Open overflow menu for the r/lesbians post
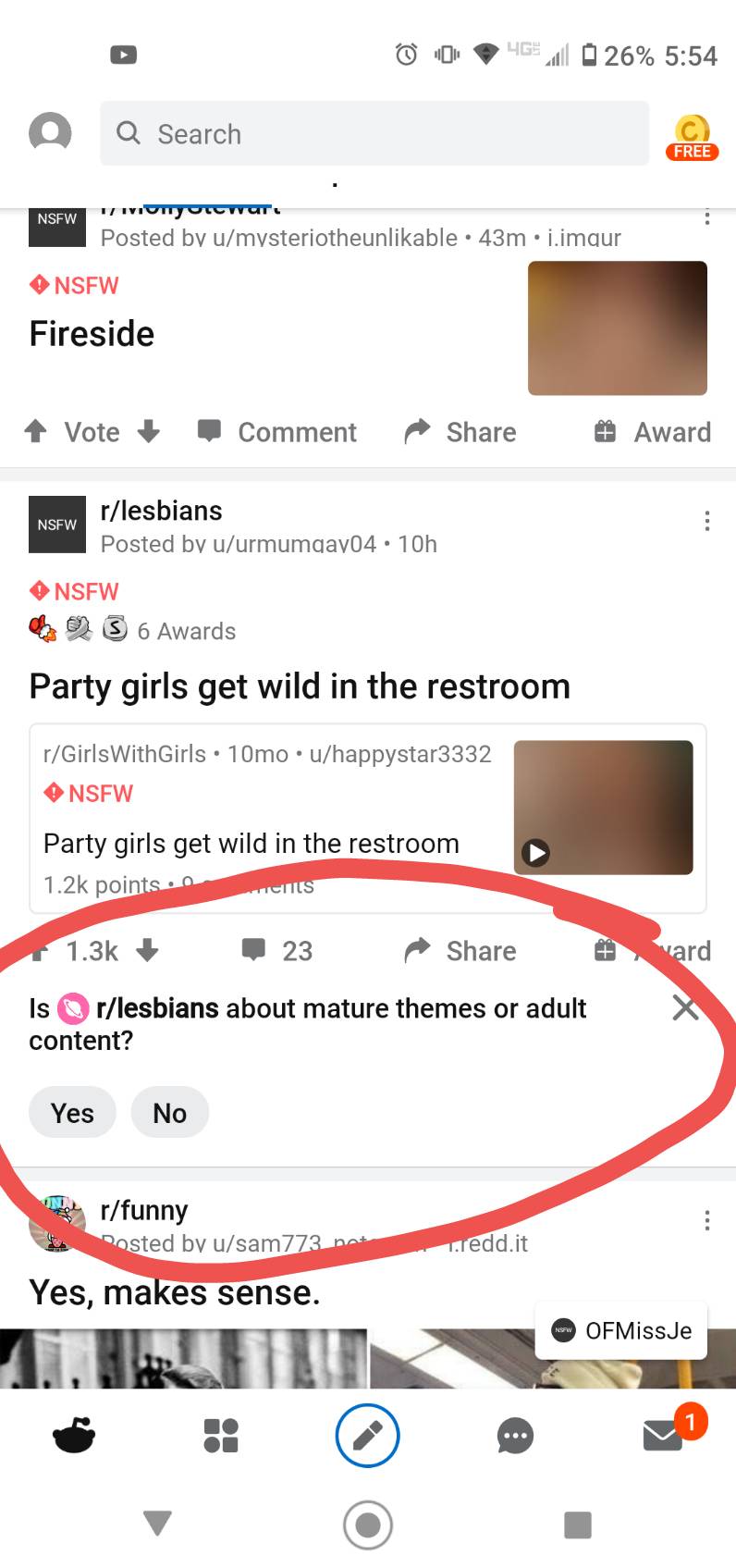736x1568 pixels. (x=707, y=522)
